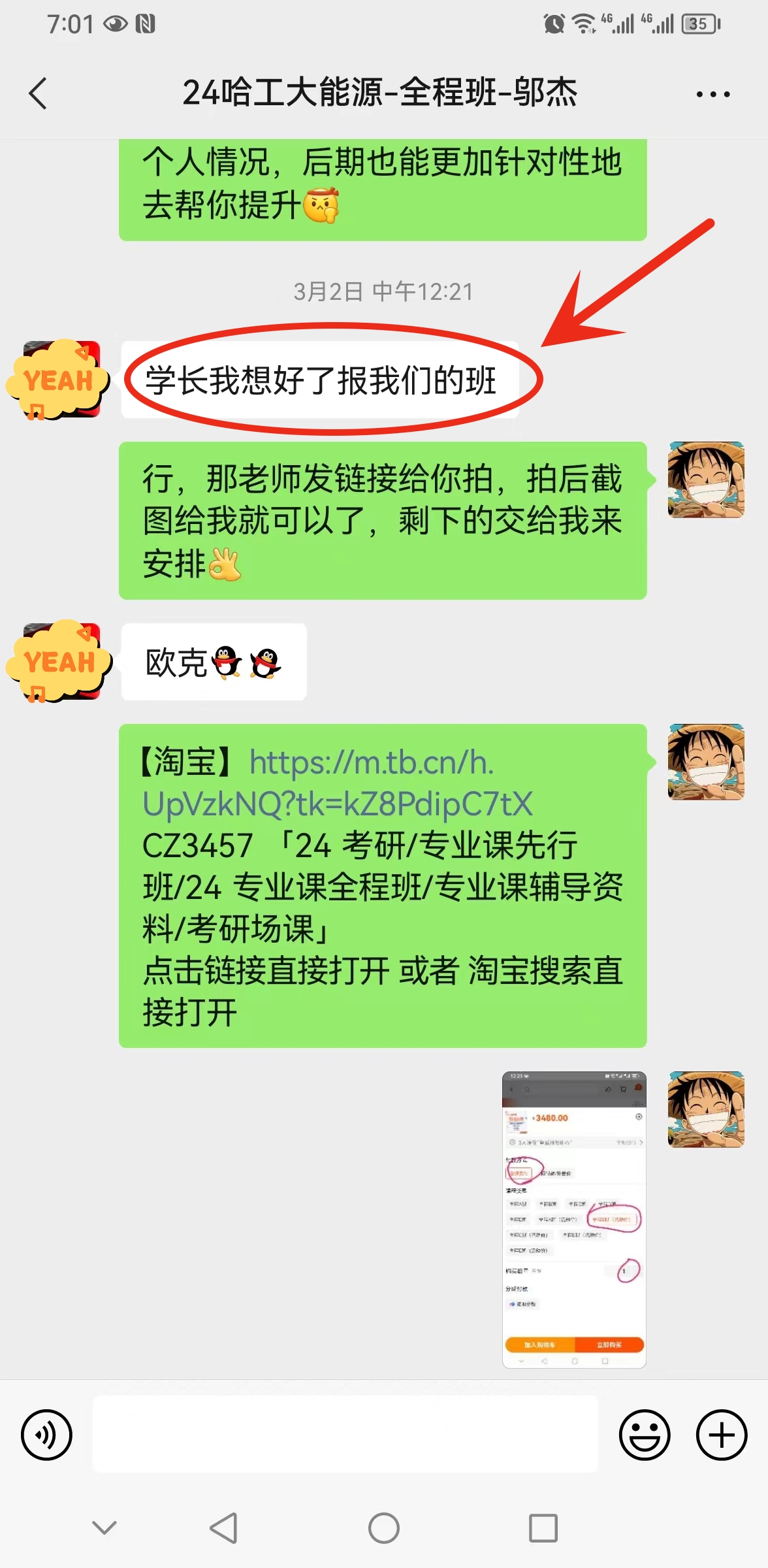Open chat info three-dots menu

712,94
